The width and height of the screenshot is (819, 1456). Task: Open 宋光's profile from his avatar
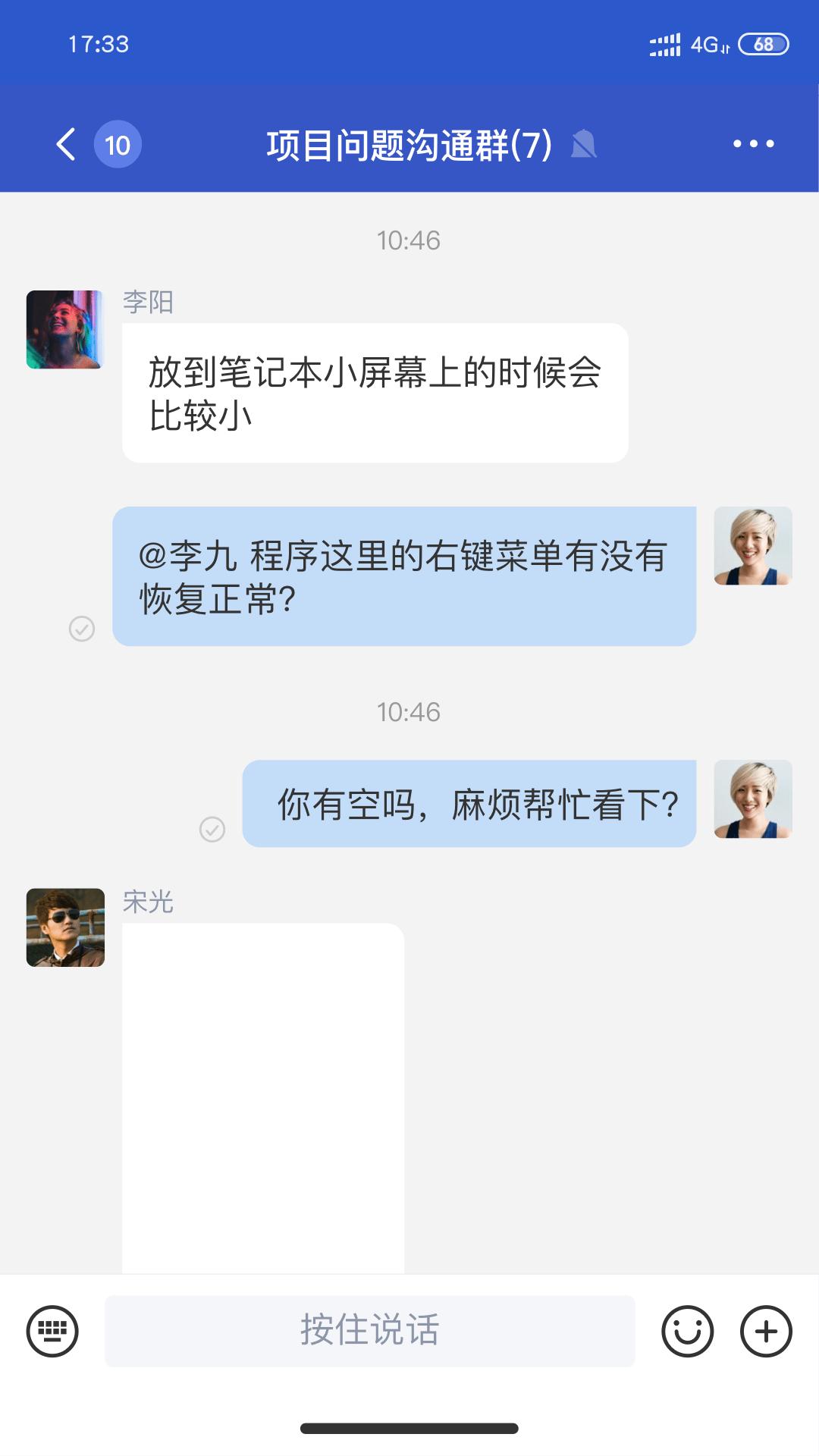(x=64, y=927)
